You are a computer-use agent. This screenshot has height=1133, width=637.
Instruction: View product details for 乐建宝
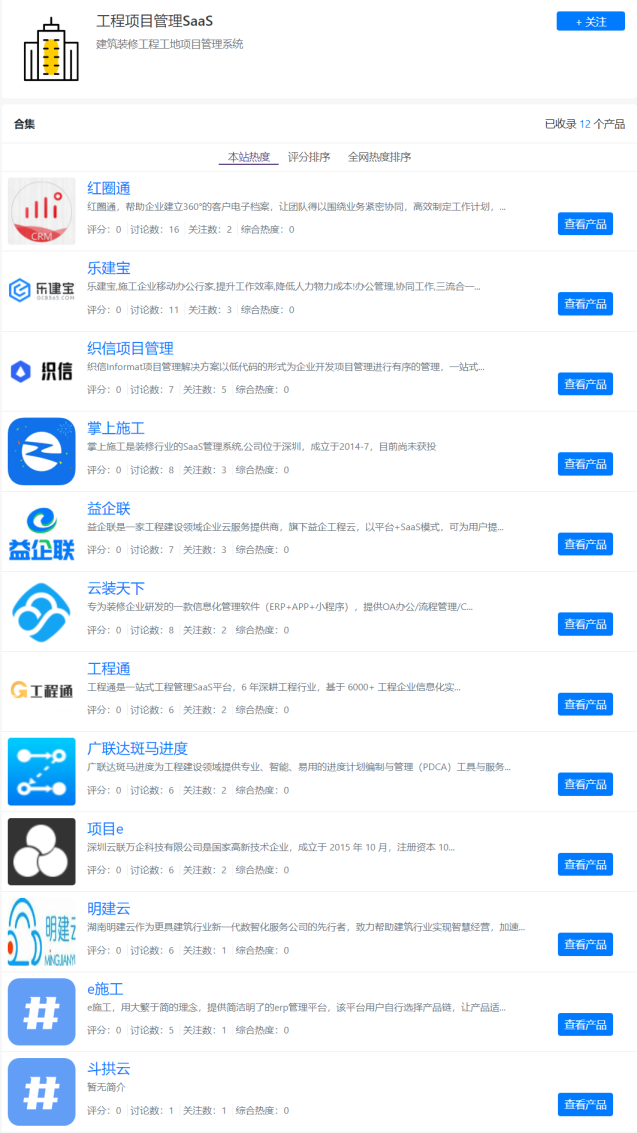(585, 304)
